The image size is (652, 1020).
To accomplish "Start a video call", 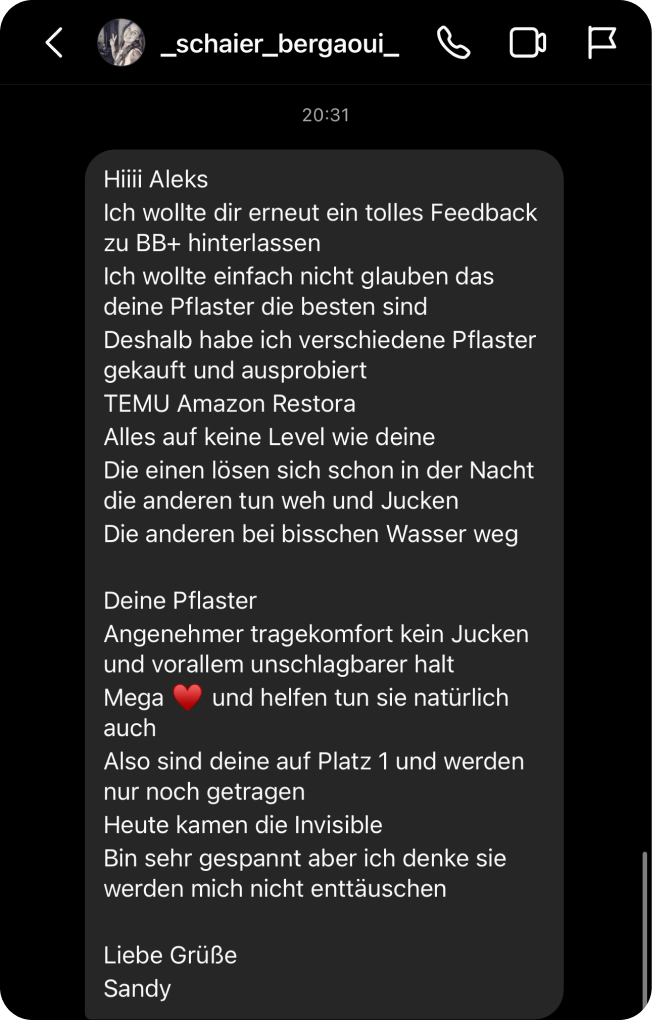I will [x=527, y=42].
